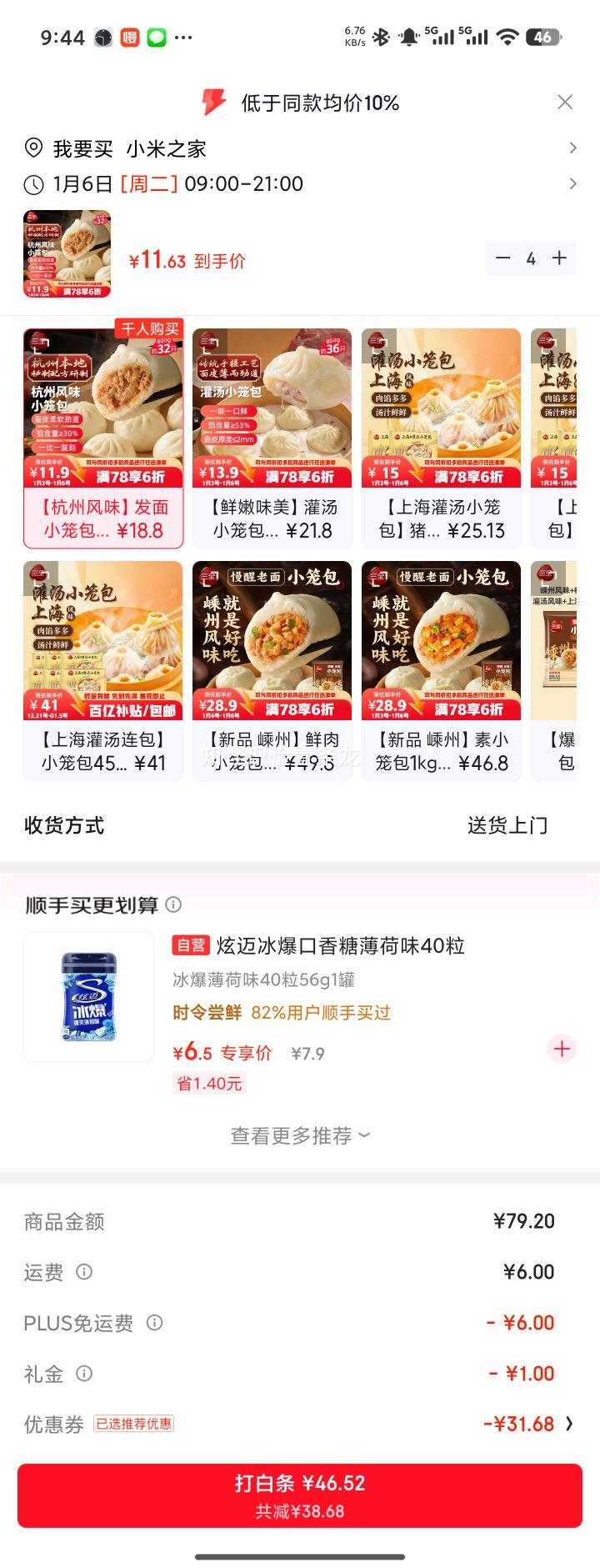Dismiss the 低于同款均价10% banner
The image size is (600, 1568).
tap(566, 102)
